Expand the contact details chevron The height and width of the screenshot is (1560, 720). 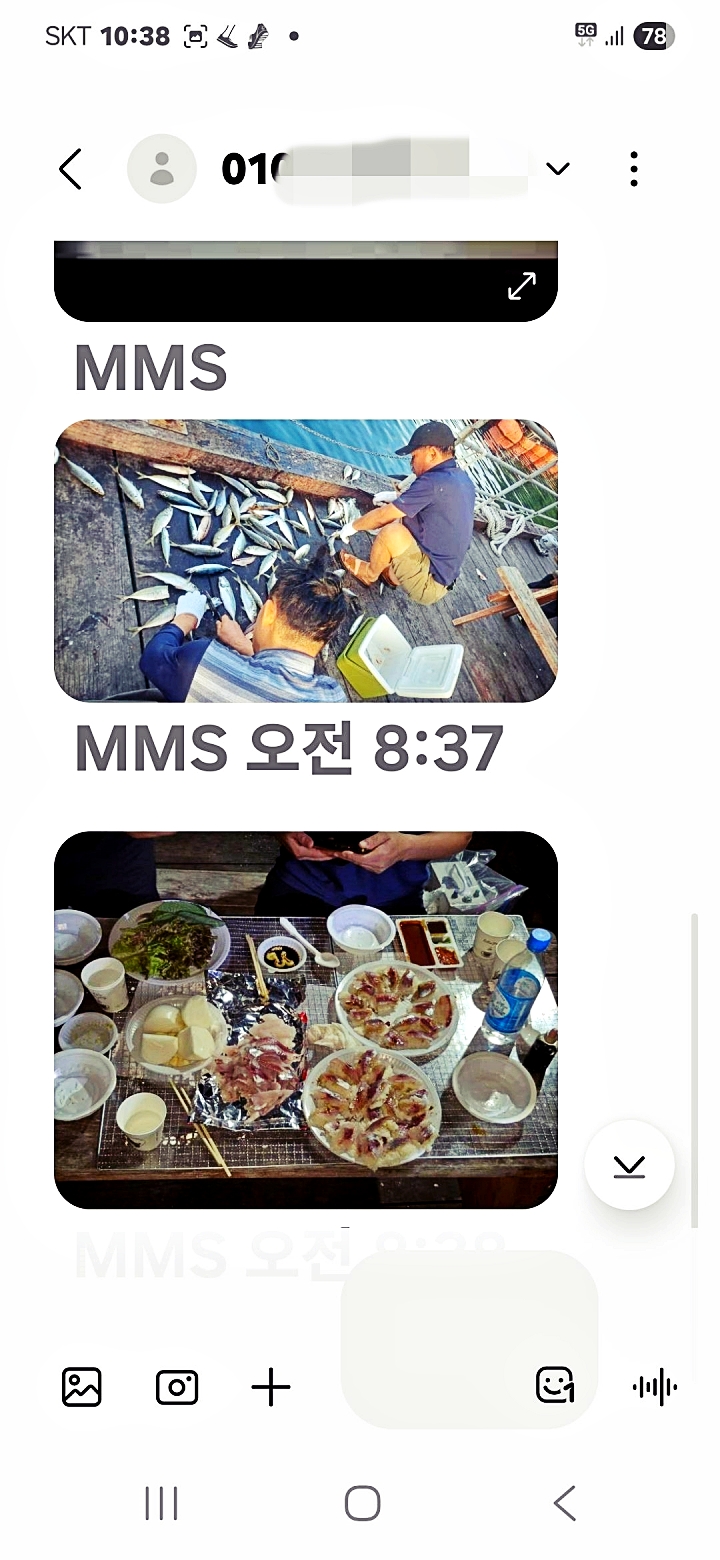(x=558, y=169)
